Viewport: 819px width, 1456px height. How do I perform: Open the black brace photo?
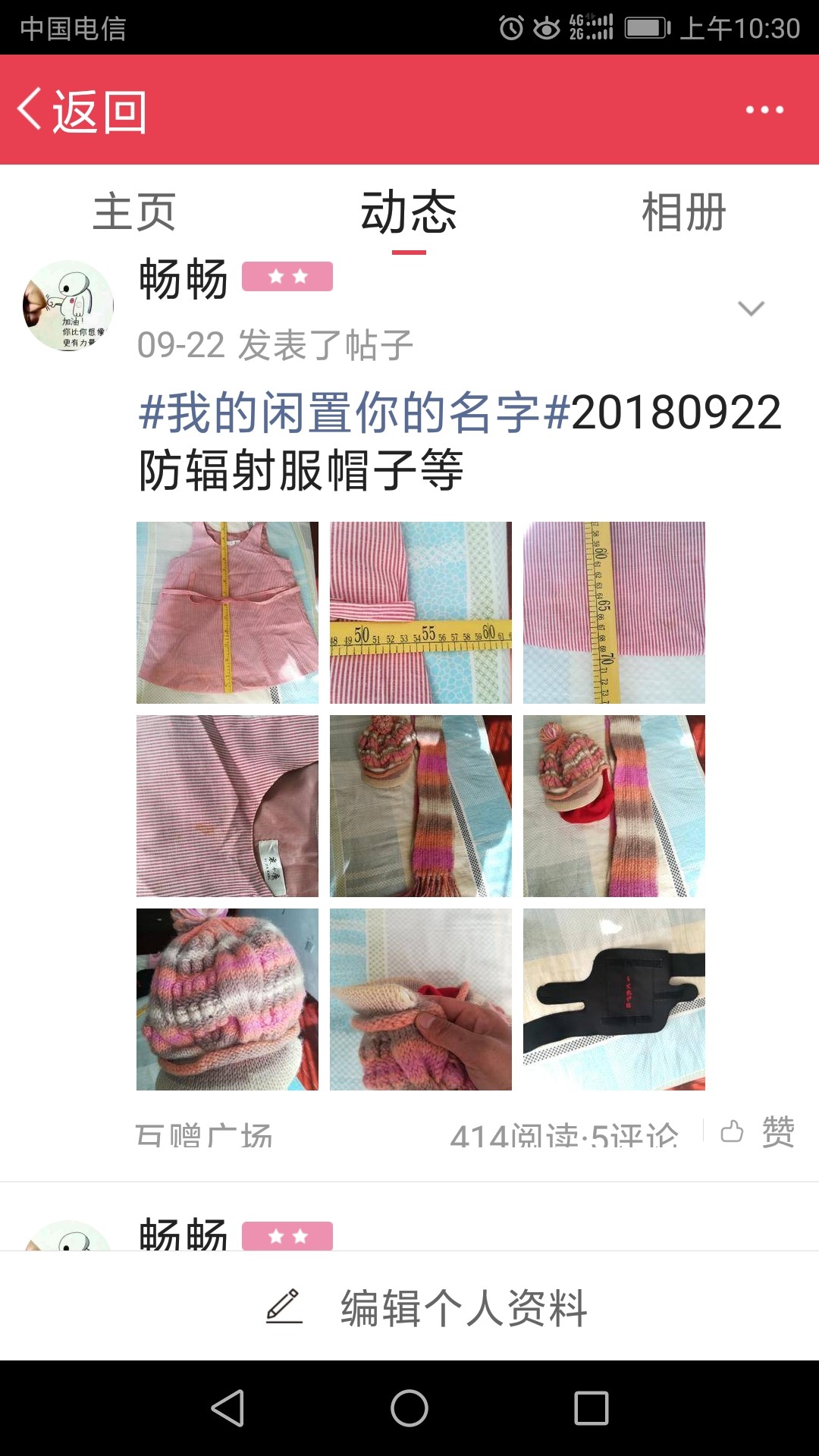tap(614, 999)
